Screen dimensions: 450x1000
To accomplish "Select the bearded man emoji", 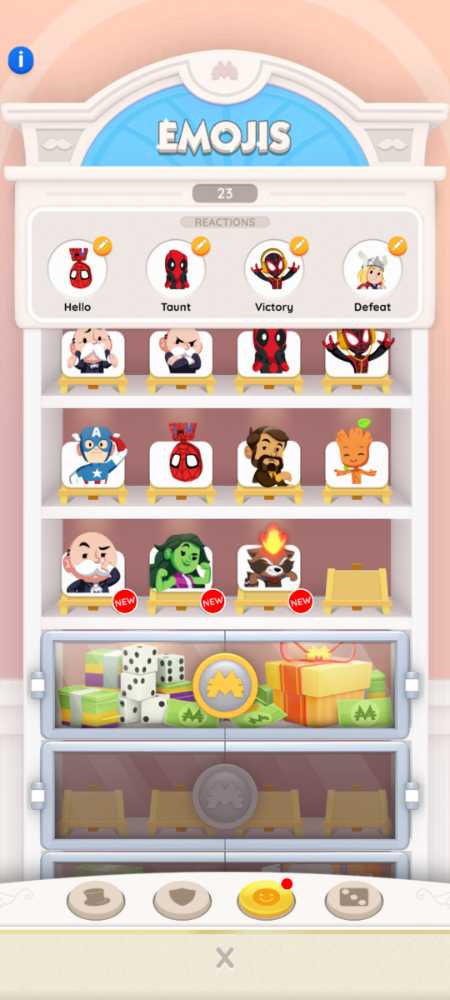I will click(268, 456).
